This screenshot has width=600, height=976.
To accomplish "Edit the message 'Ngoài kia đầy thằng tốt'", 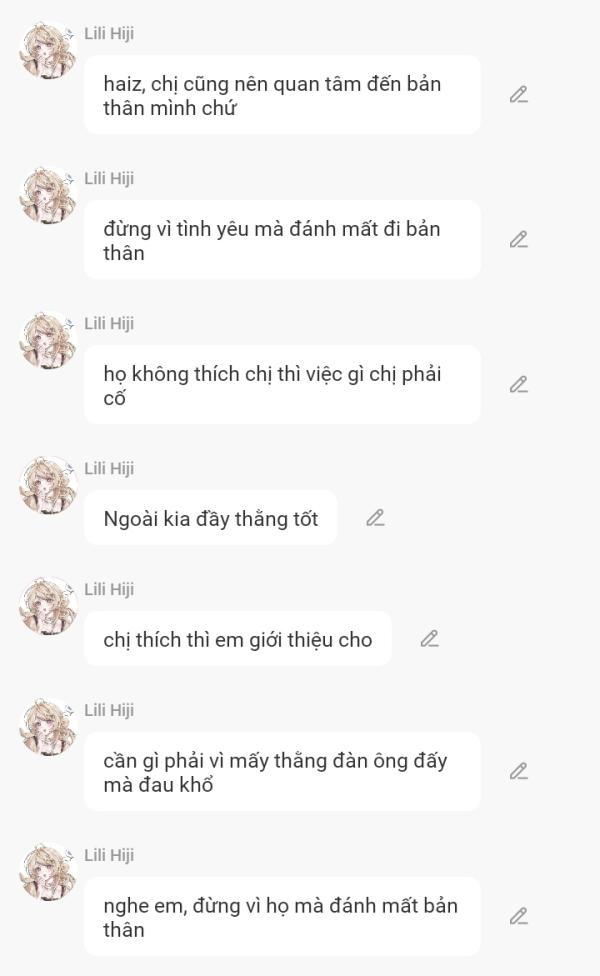I will pos(375,518).
